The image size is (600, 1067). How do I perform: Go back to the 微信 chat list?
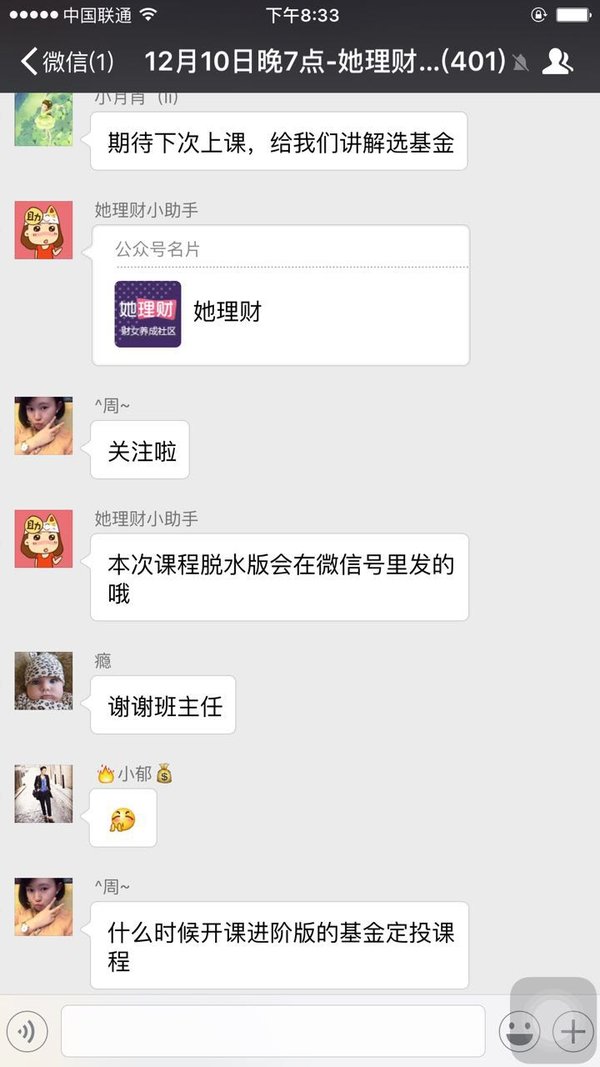(67, 61)
